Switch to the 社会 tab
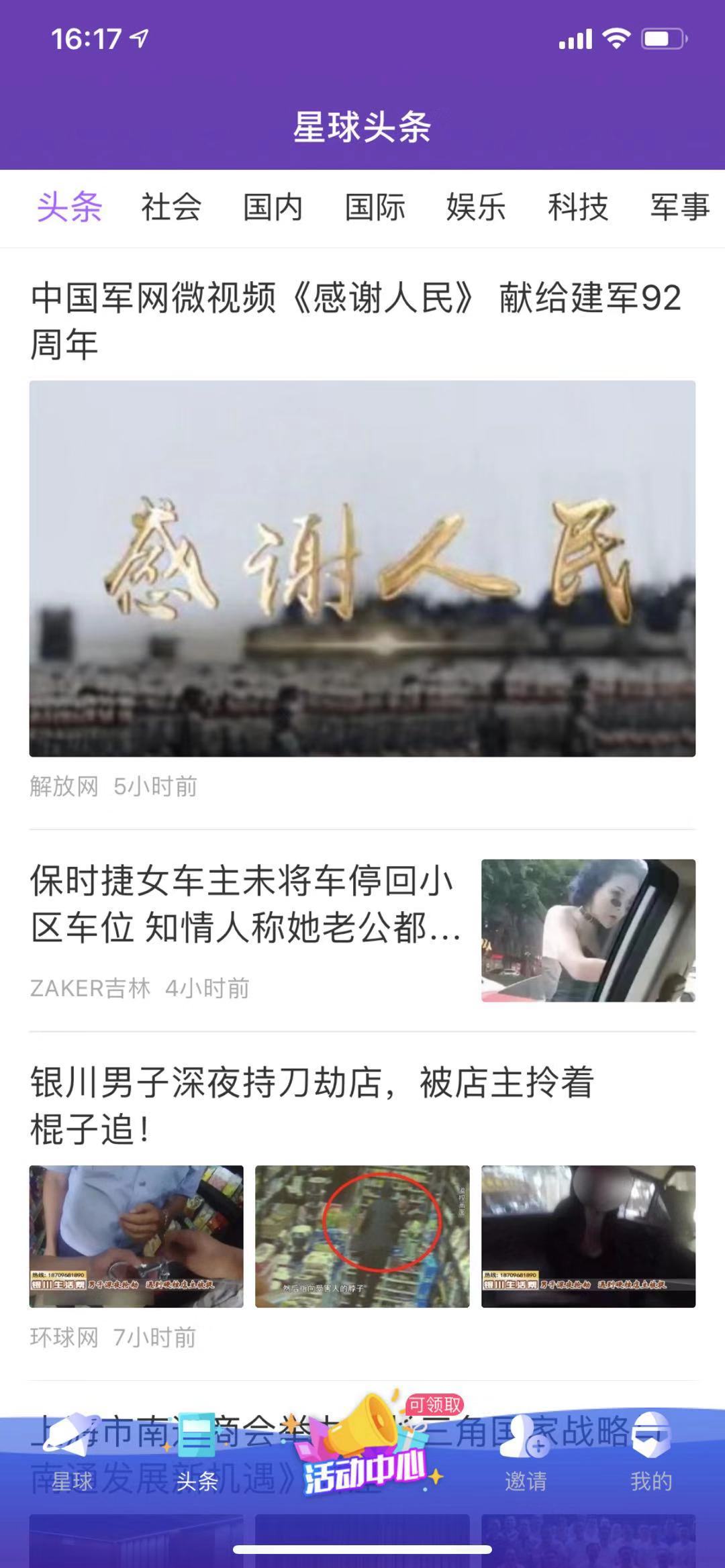Viewport: 725px width, 1568px height. (169, 208)
